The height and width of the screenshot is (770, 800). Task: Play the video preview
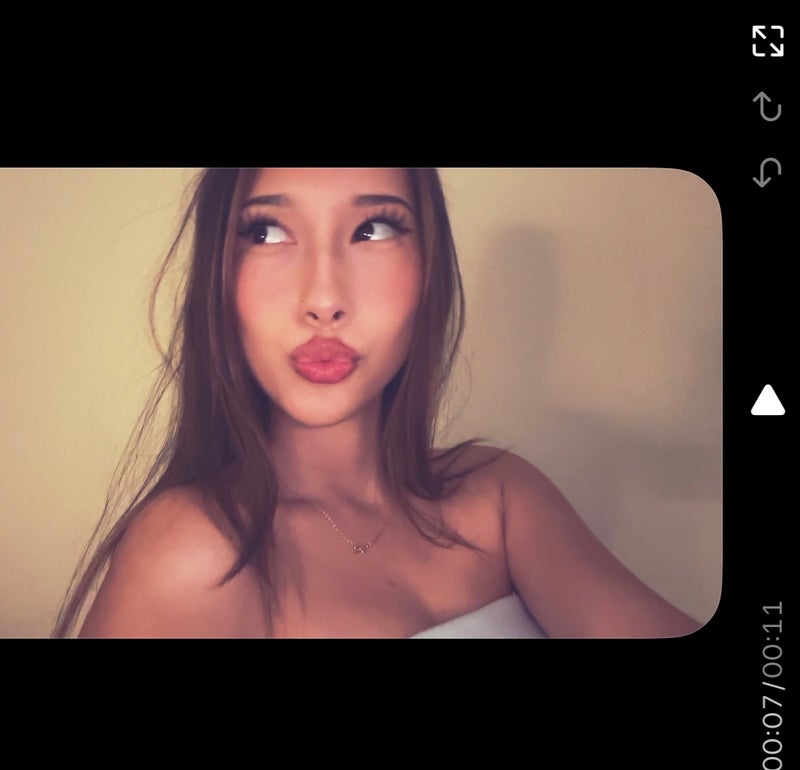(x=767, y=400)
